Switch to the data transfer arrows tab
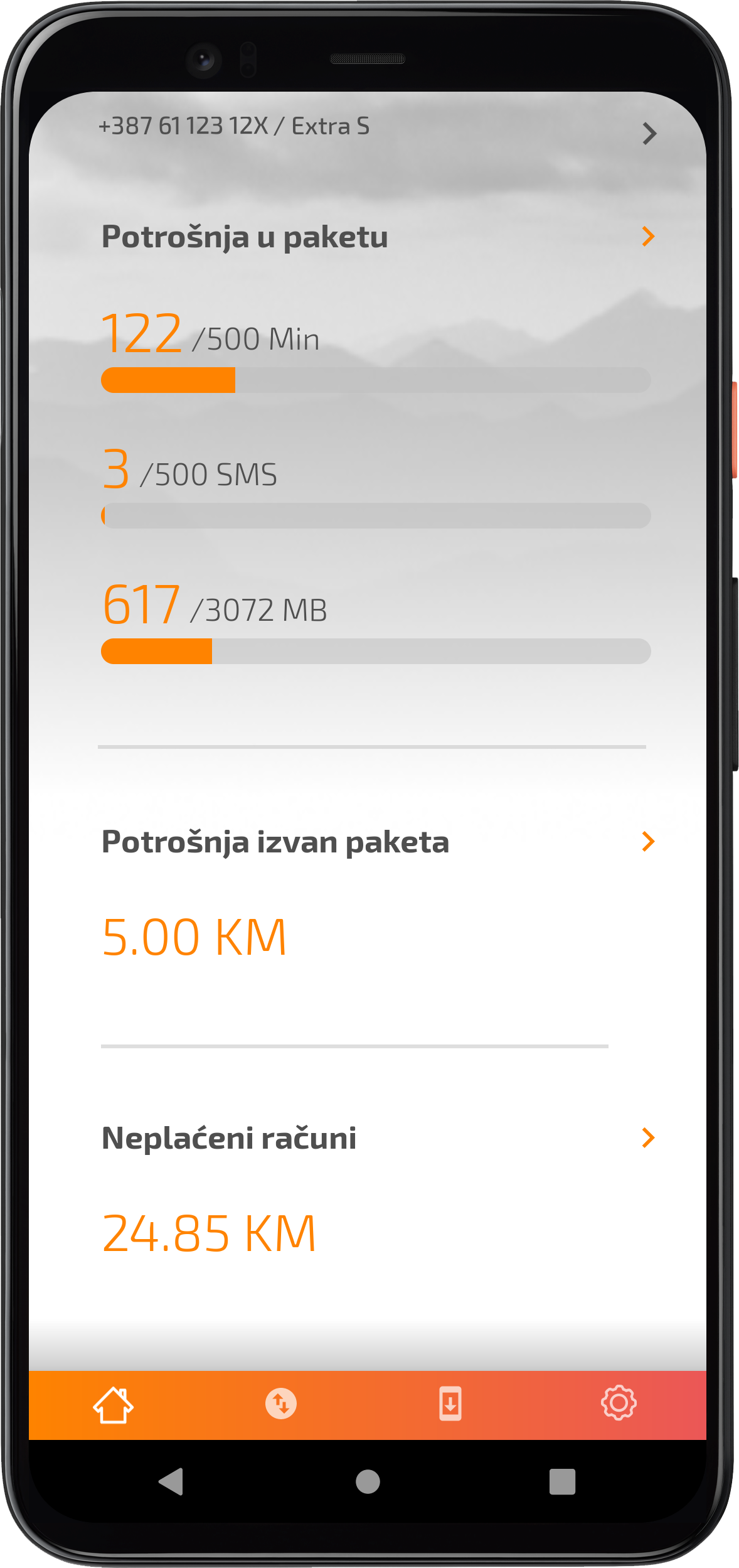Viewport: 739px width, 1568px height. 281,1404
